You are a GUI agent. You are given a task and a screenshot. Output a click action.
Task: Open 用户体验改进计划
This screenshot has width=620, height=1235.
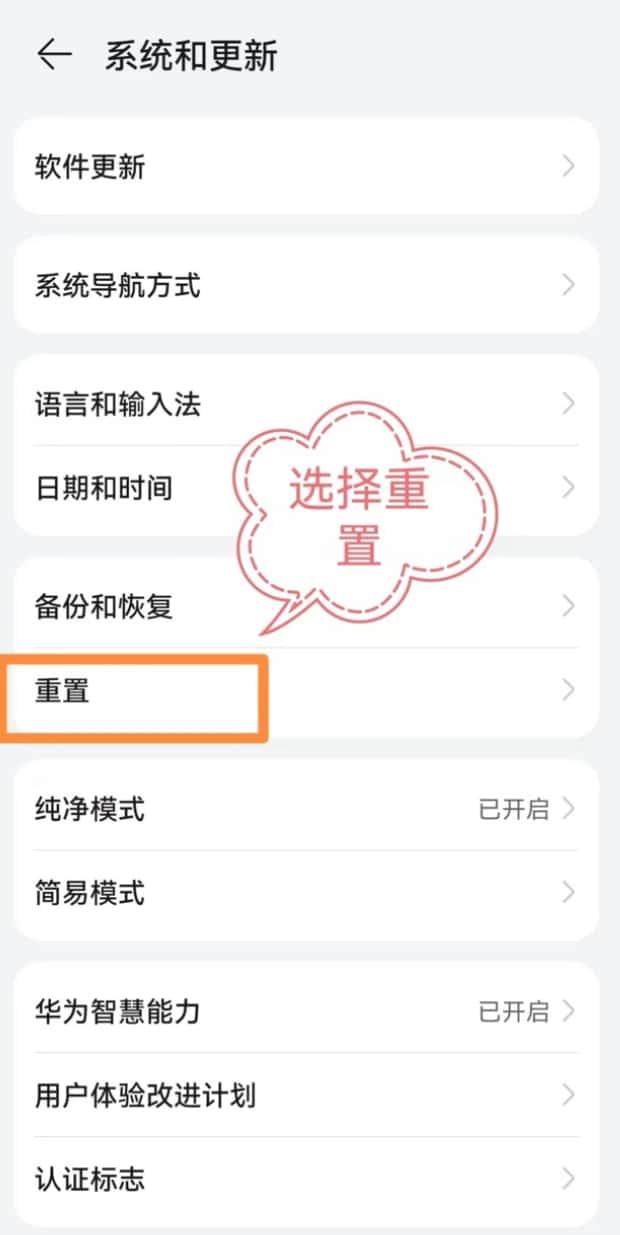(305, 1095)
